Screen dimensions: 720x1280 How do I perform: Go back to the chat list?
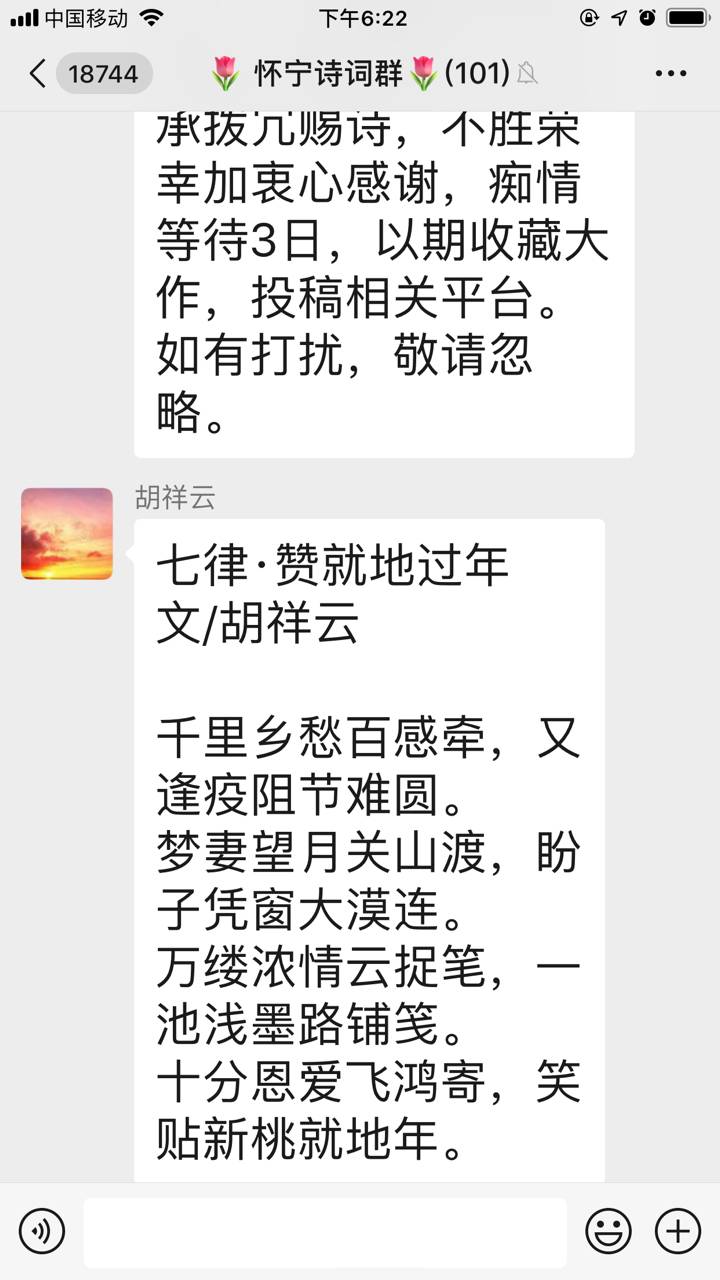(40, 74)
